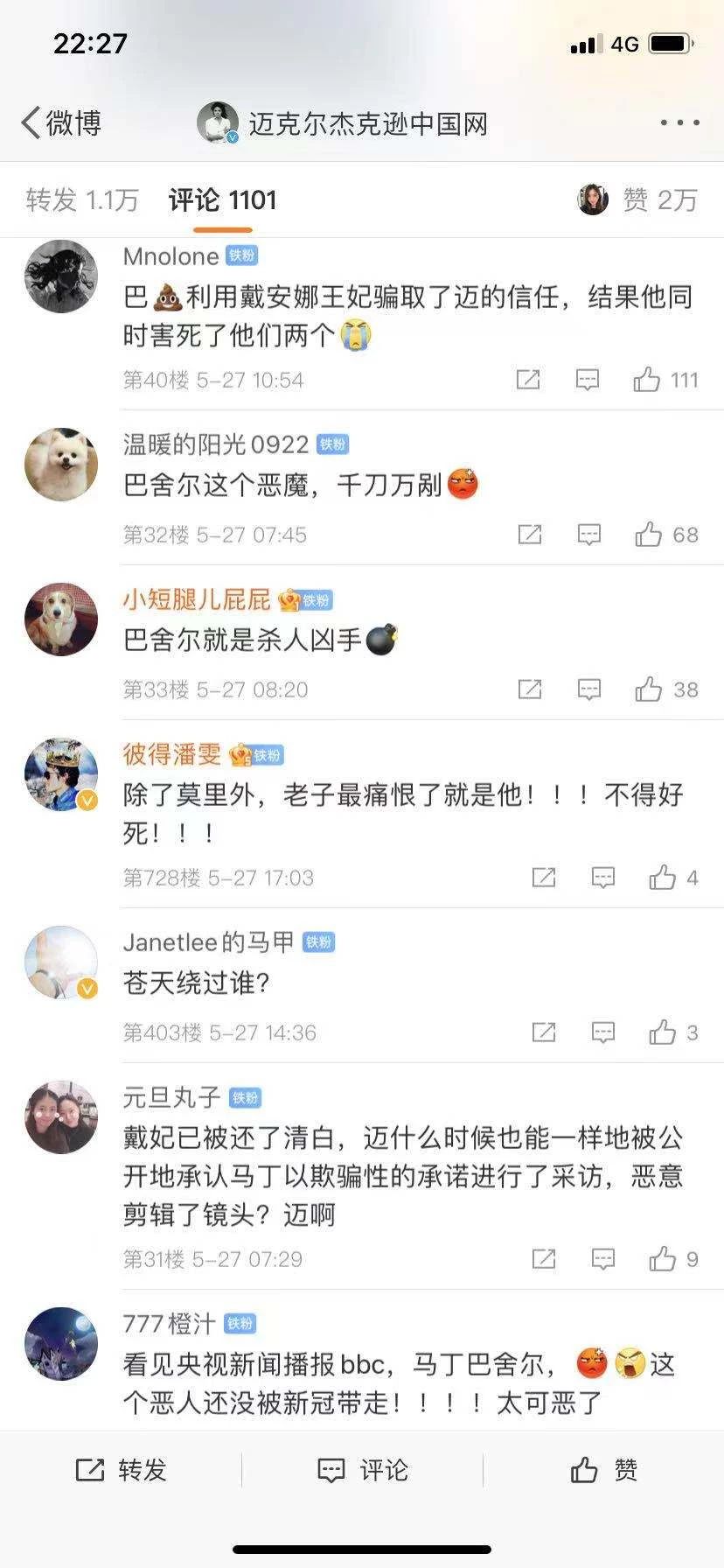The width and height of the screenshot is (724, 1568).
Task: Reply to Mnolone's comment
Action: click(587, 380)
